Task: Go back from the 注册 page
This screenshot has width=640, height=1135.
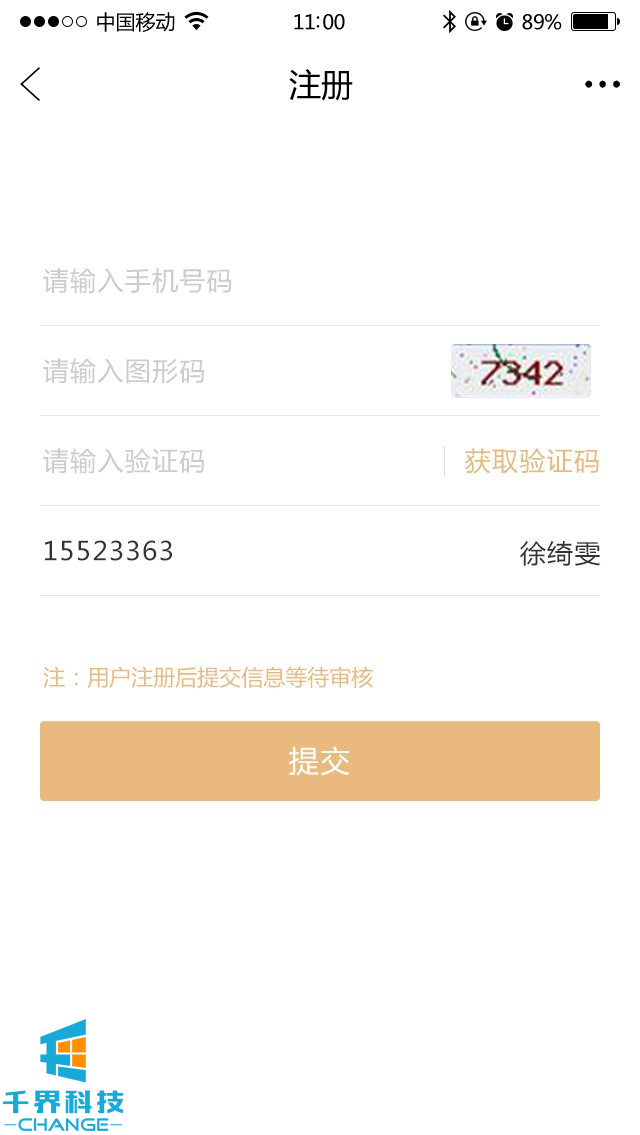Action: pos(31,85)
